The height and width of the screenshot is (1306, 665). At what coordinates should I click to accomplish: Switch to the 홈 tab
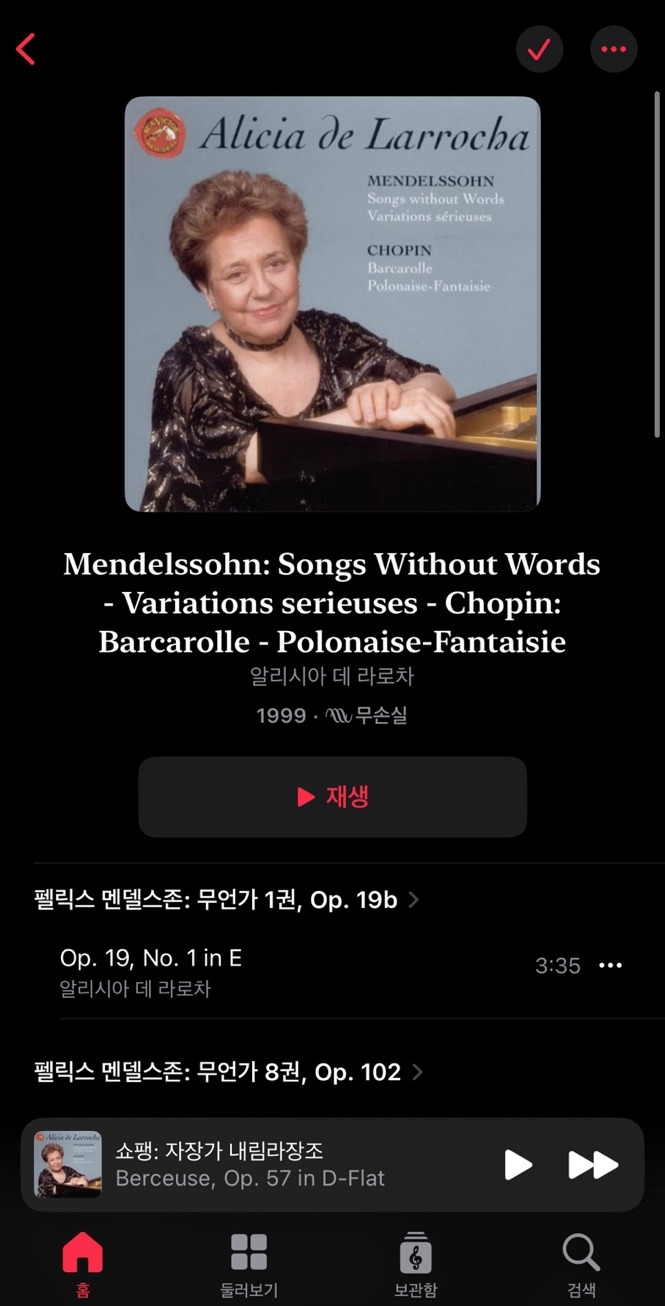(83, 1263)
